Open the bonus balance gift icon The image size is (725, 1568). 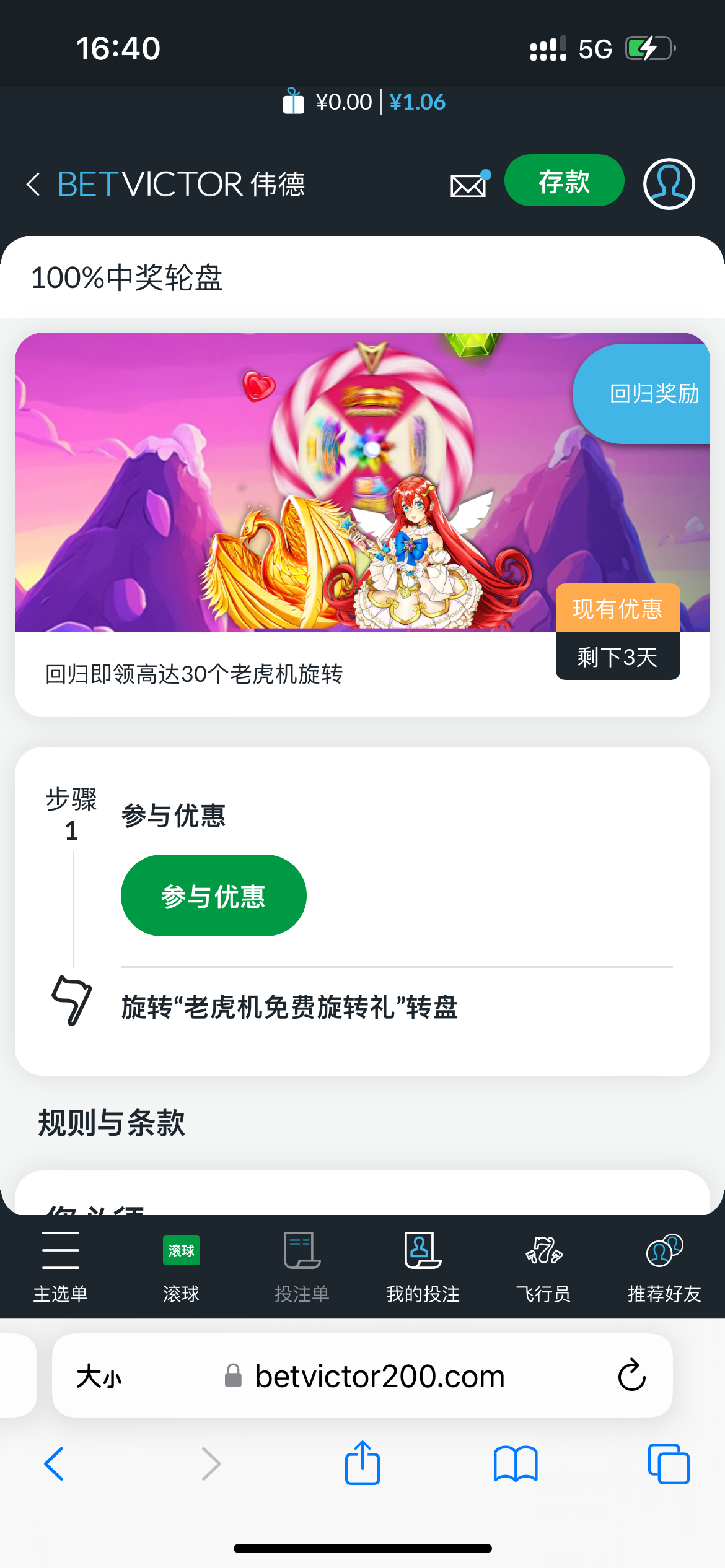coord(294,102)
